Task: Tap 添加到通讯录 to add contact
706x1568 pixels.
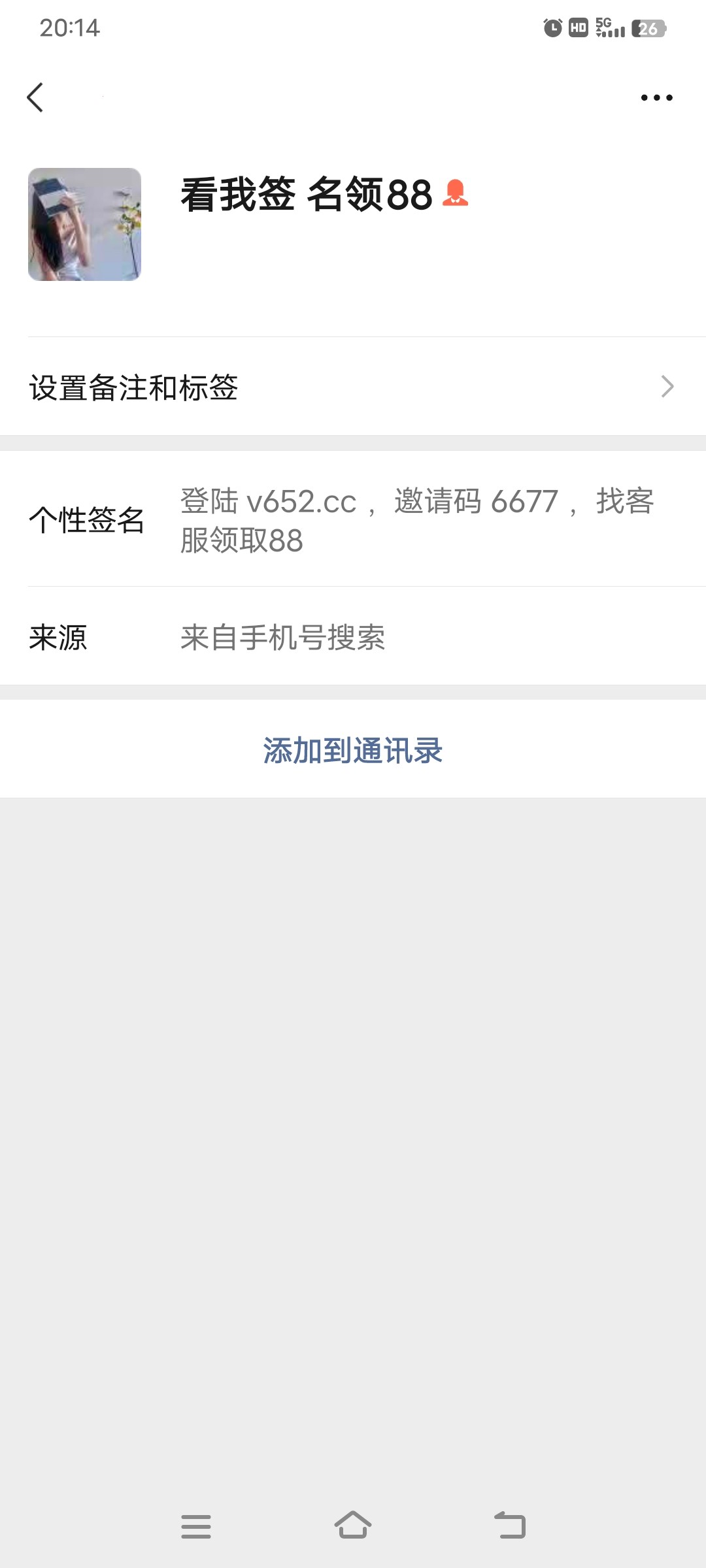Action: coord(353,750)
